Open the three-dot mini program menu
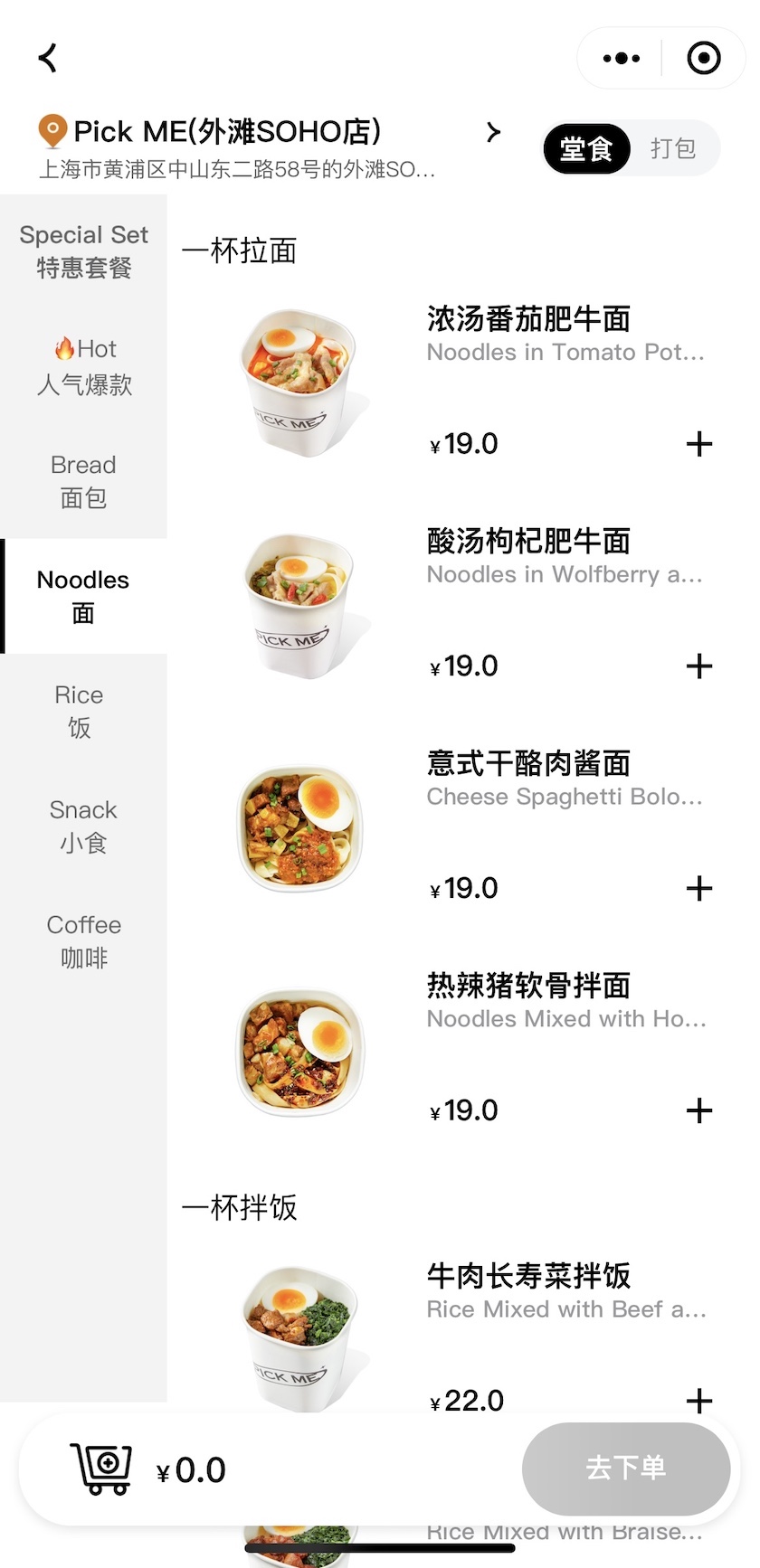Screen dimensions: 760x1568 [x=621, y=59]
